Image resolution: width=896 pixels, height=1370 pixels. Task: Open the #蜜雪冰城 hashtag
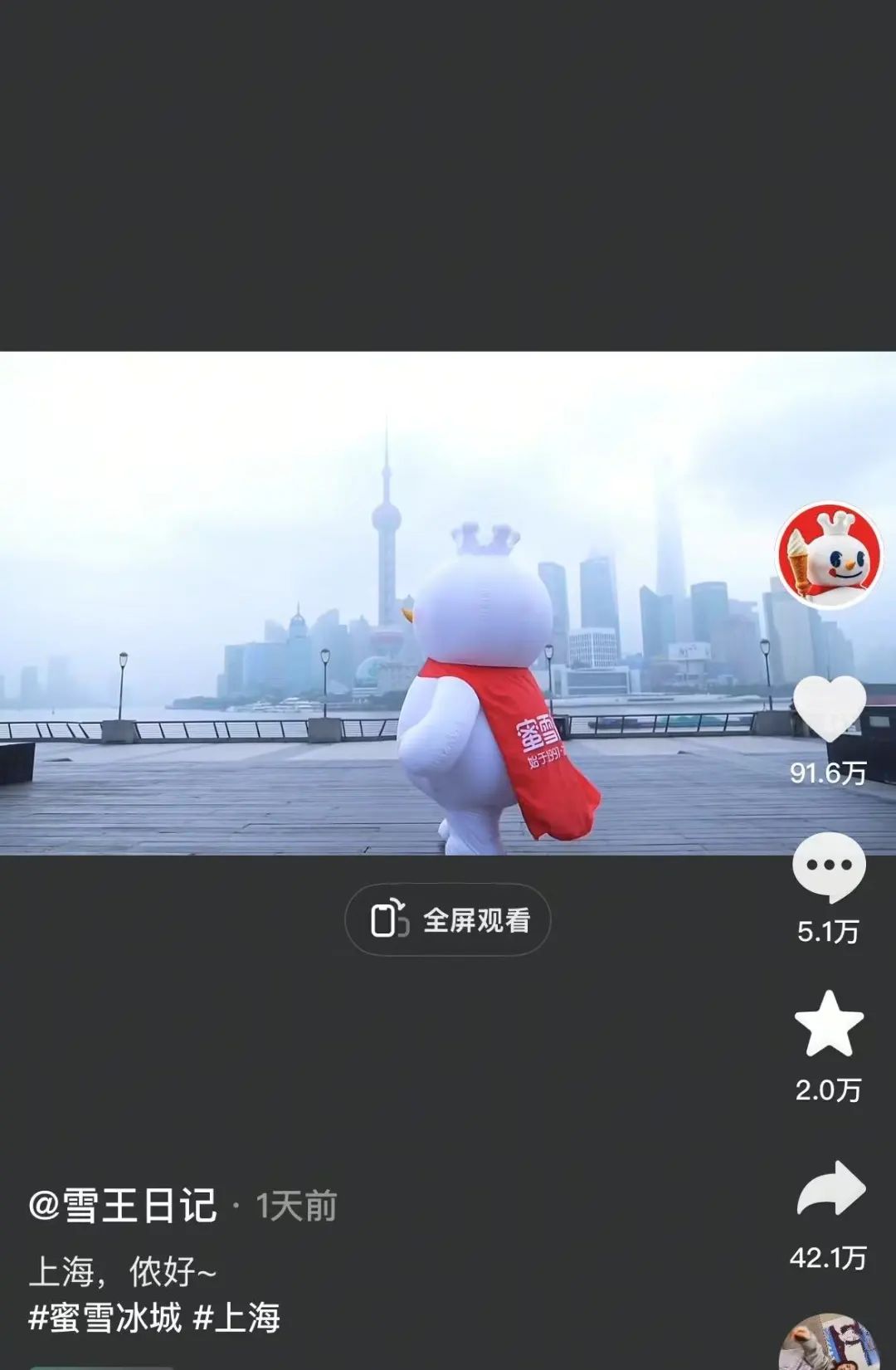[105, 1318]
